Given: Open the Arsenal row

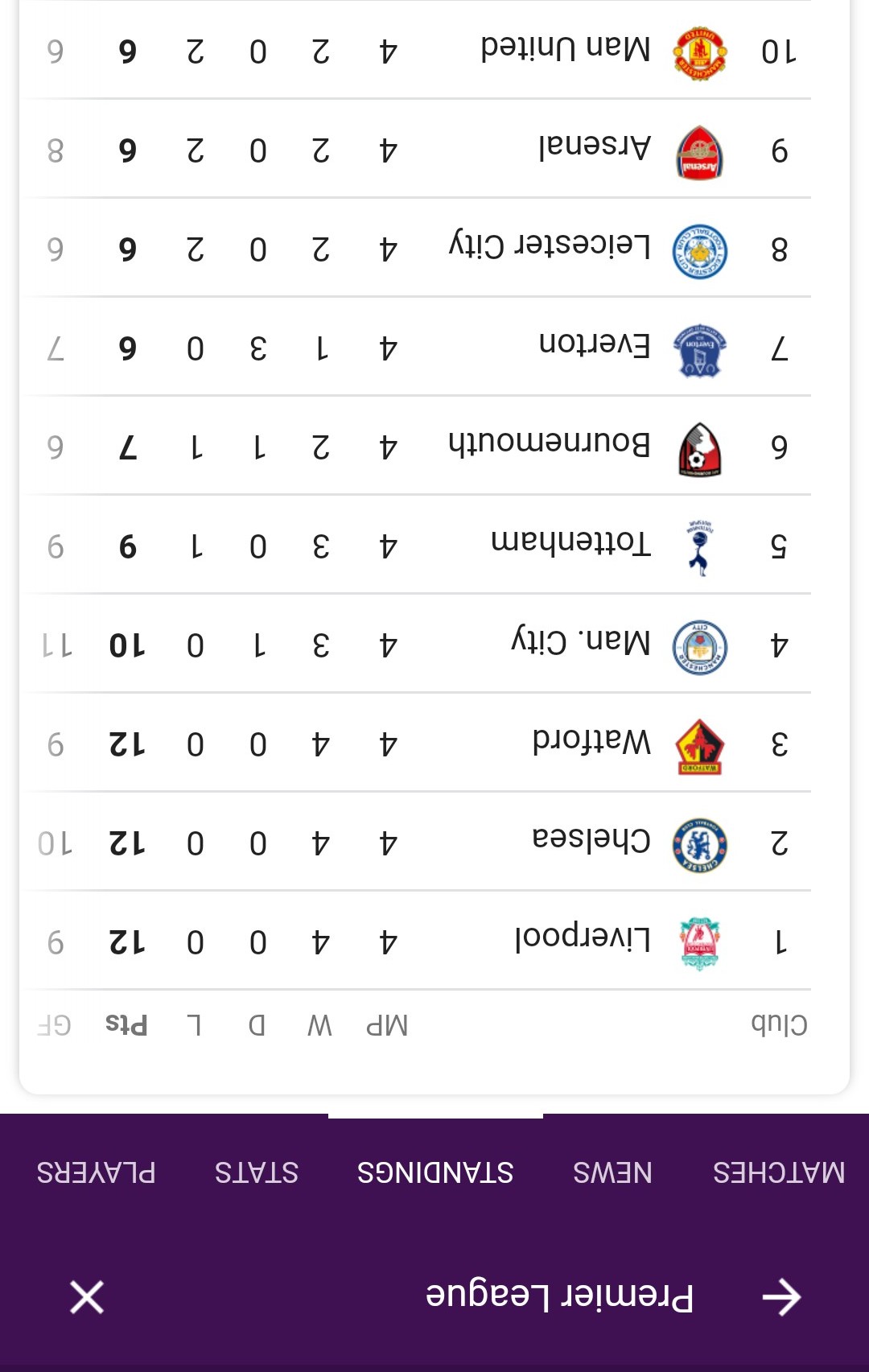Looking at the screenshot, I should point(595,150).
